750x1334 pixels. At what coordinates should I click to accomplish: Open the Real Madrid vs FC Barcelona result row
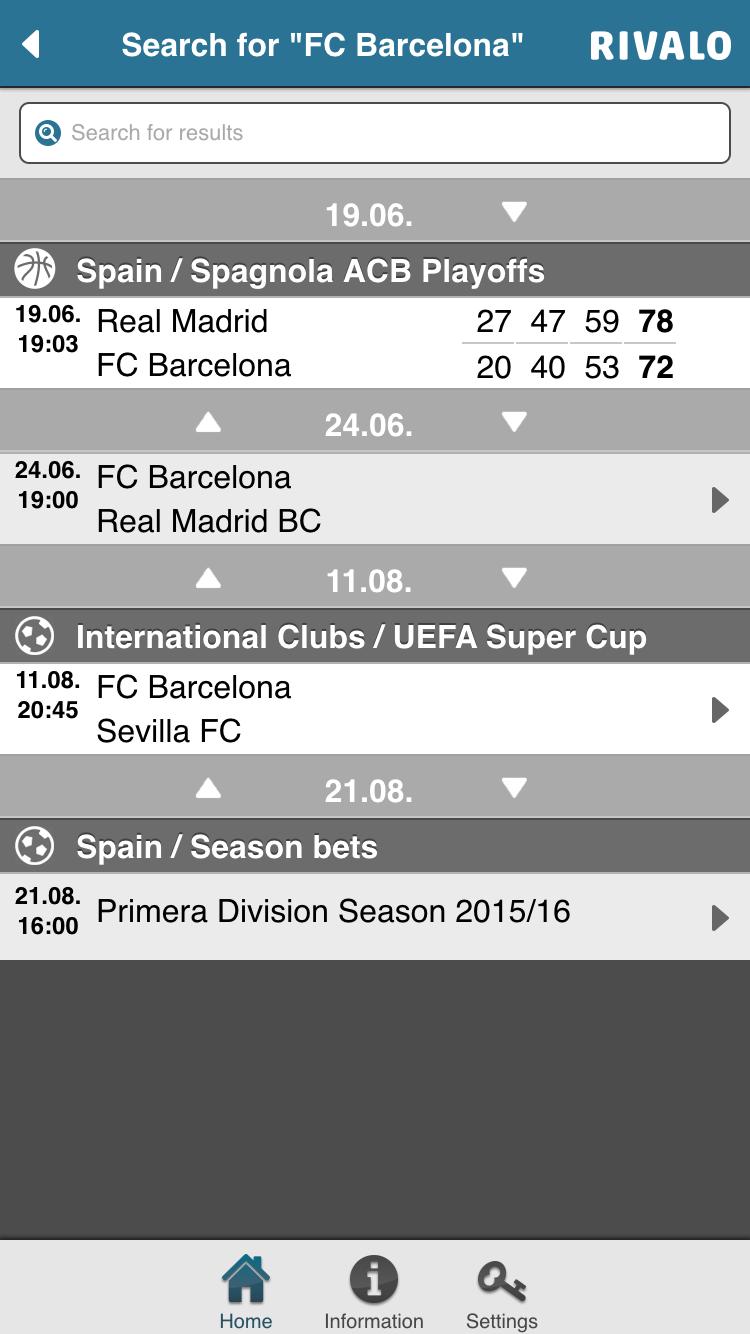pyautogui.click(x=375, y=343)
